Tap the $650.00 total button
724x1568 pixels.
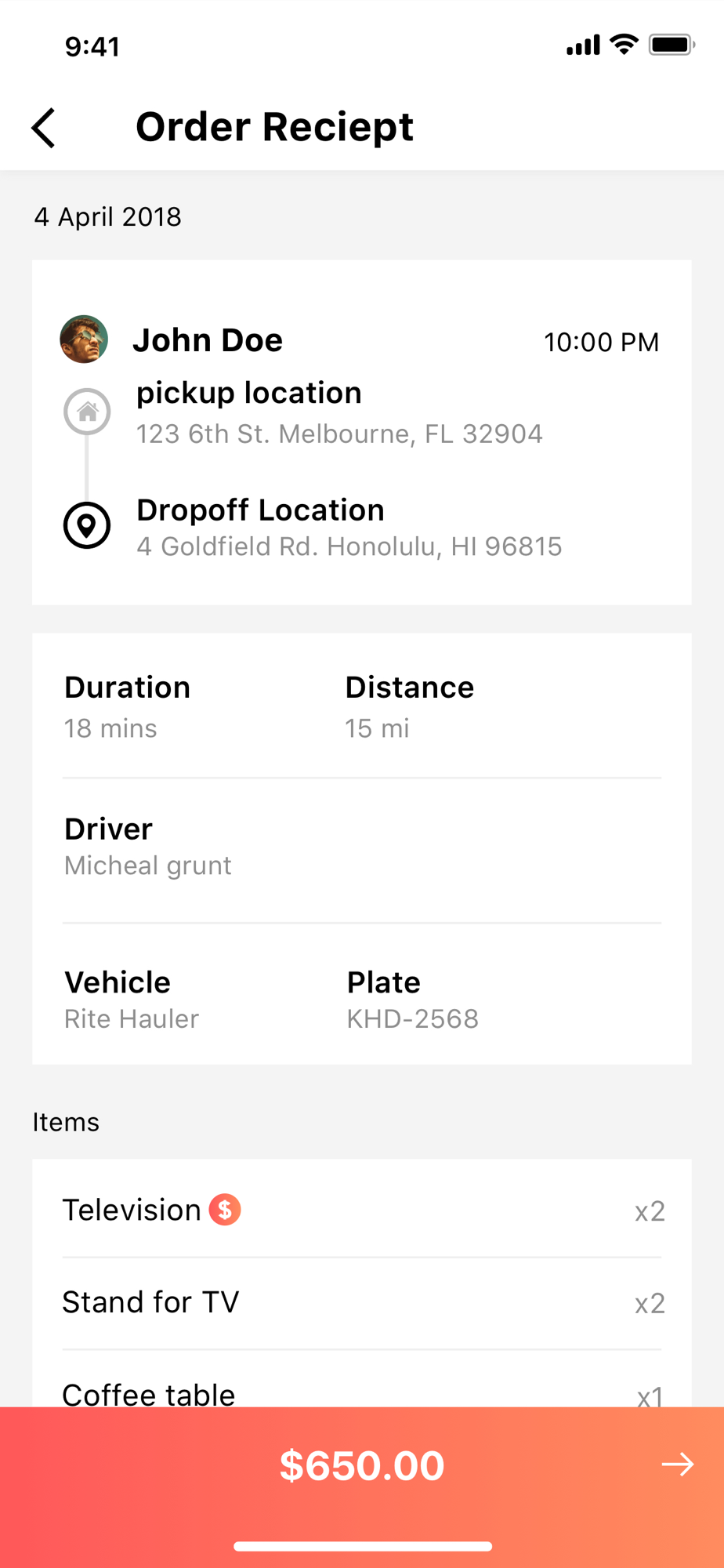[362, 1465]
